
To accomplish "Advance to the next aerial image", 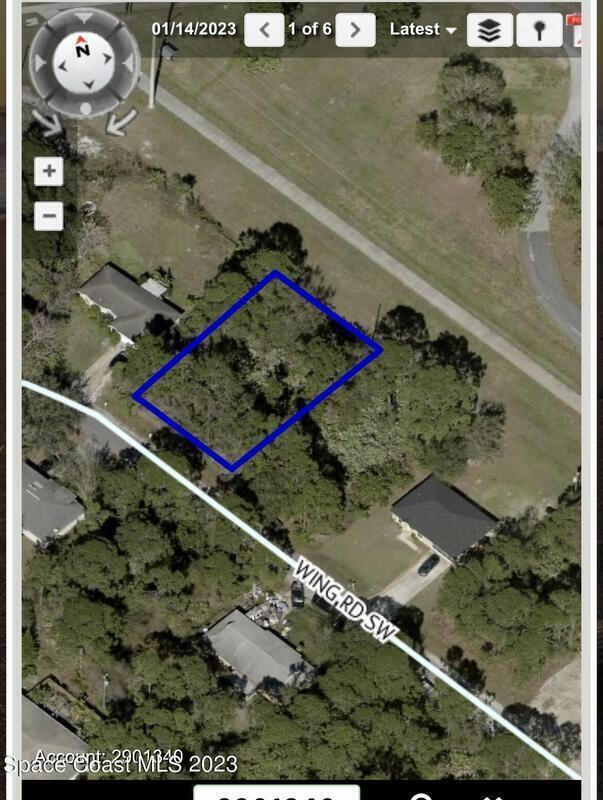I will (355, 29).
